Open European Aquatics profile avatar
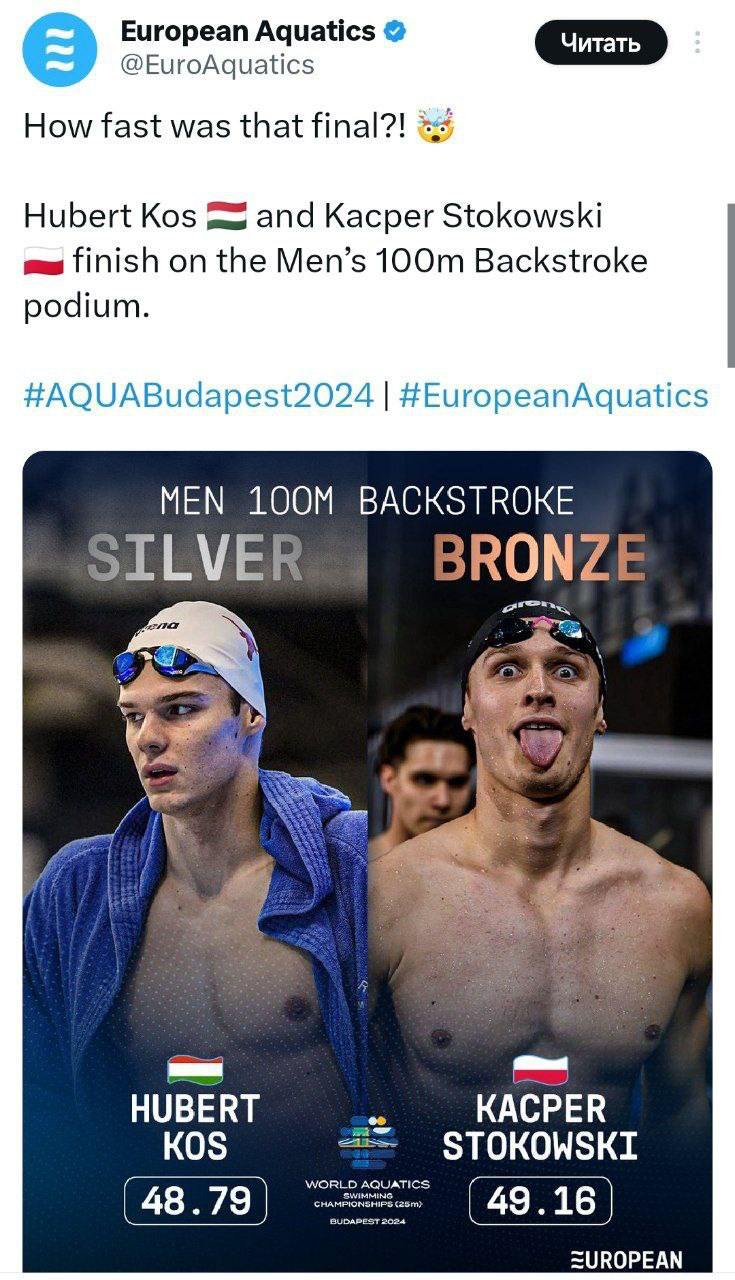Screen dimensions: 735x1280 point(58,50)
